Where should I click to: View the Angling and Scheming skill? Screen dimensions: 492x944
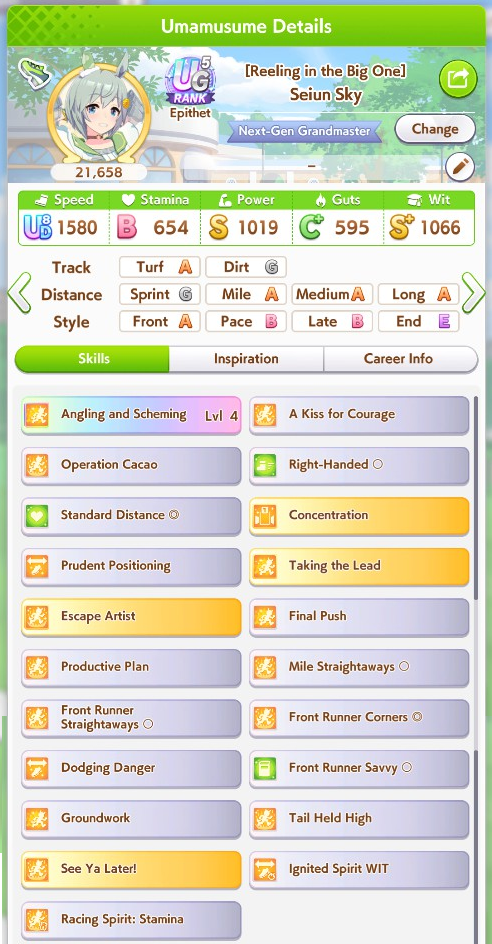131,415
